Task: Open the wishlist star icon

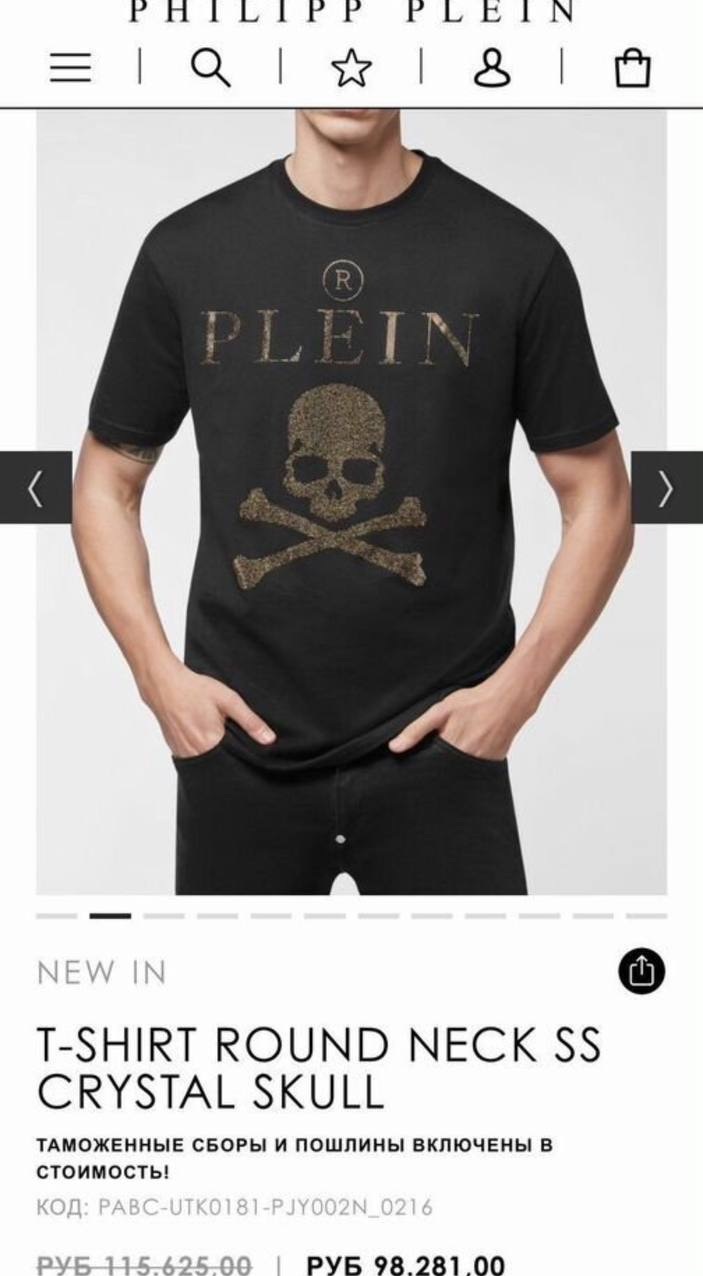Action: tap(351, 68)
